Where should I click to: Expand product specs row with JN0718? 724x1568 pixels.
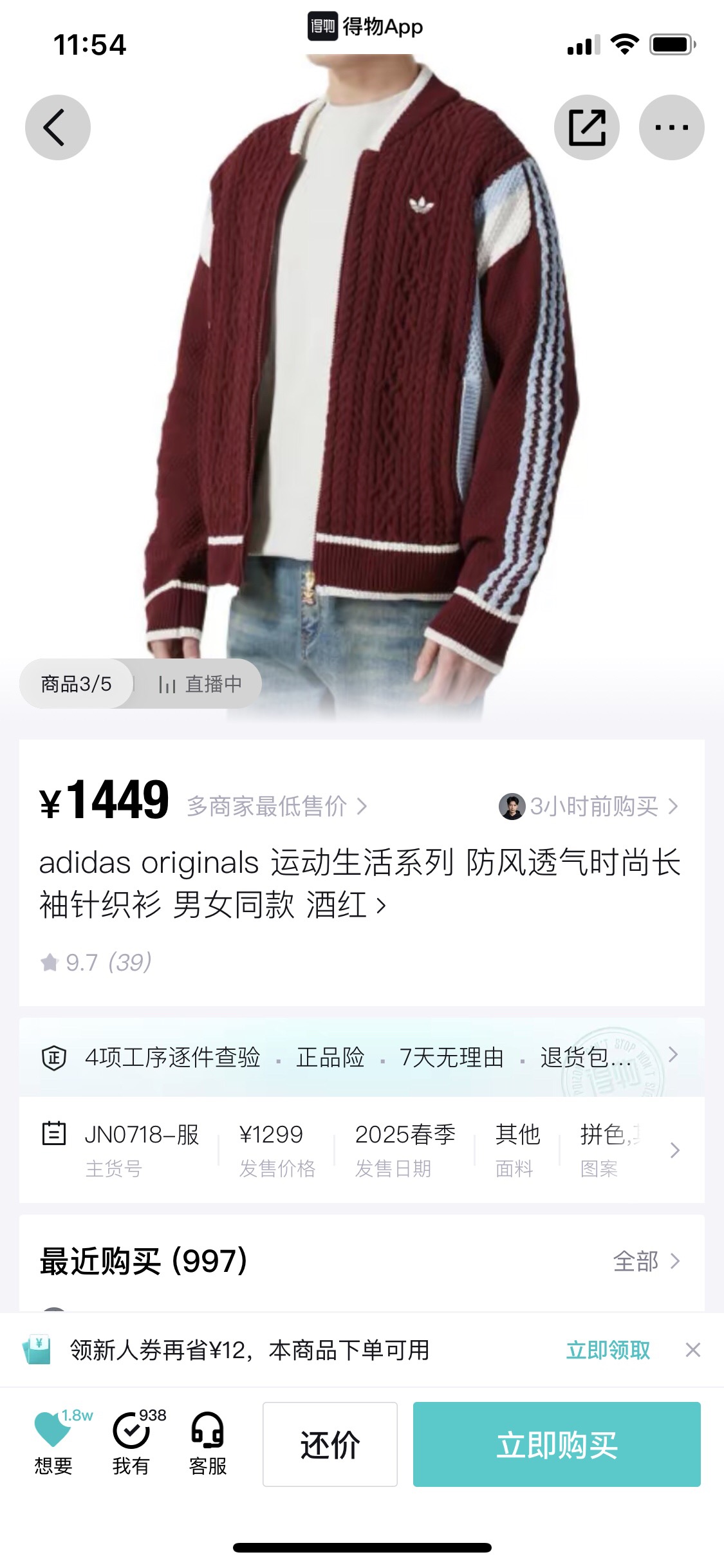pos(360,1149)
